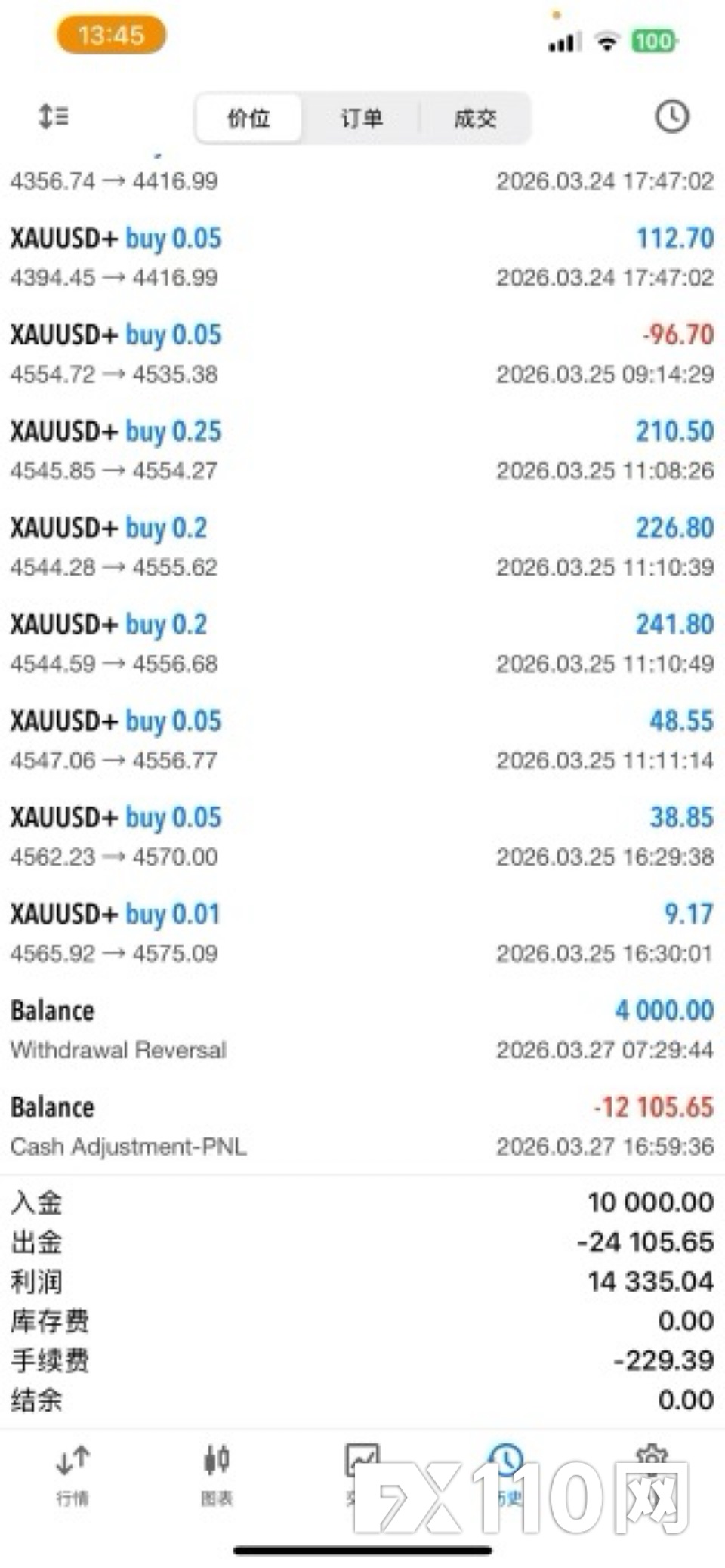Switch to the 成交 segment
The image size is (725, 1568).
coord(475,118)
